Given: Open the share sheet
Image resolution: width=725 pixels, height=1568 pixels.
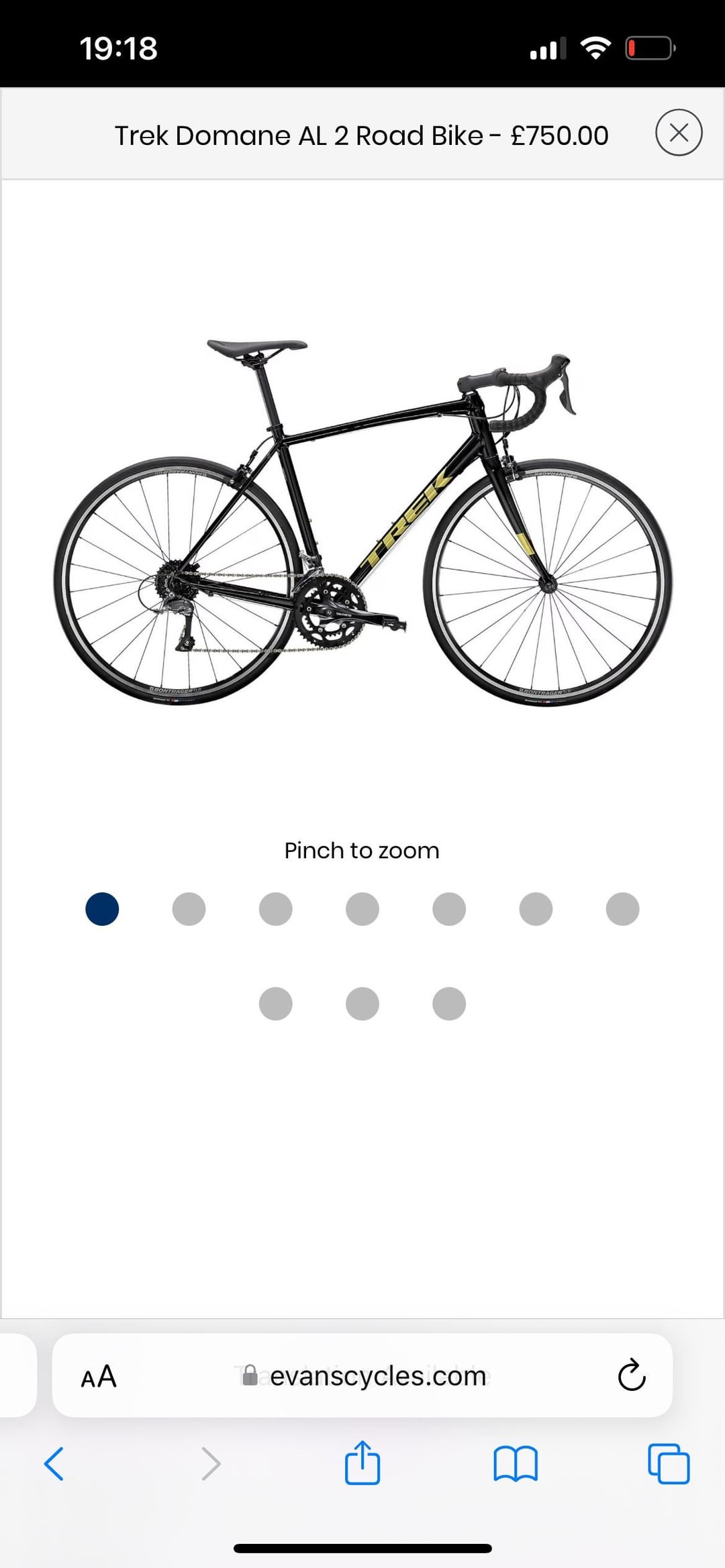Looking at the screenshot, I should coord(362,1462).
